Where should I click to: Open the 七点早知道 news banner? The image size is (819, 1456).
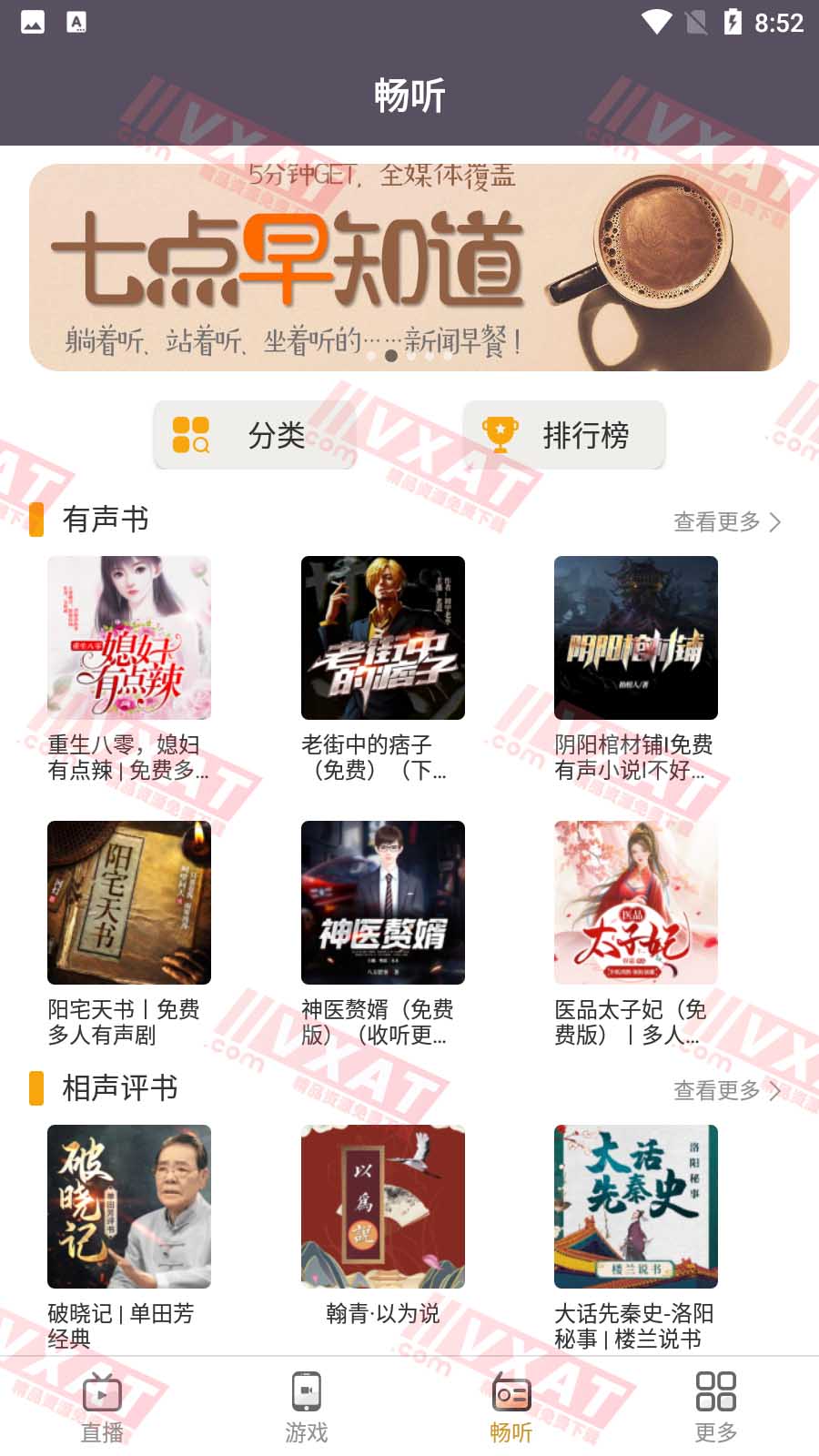tap(409, 267)
